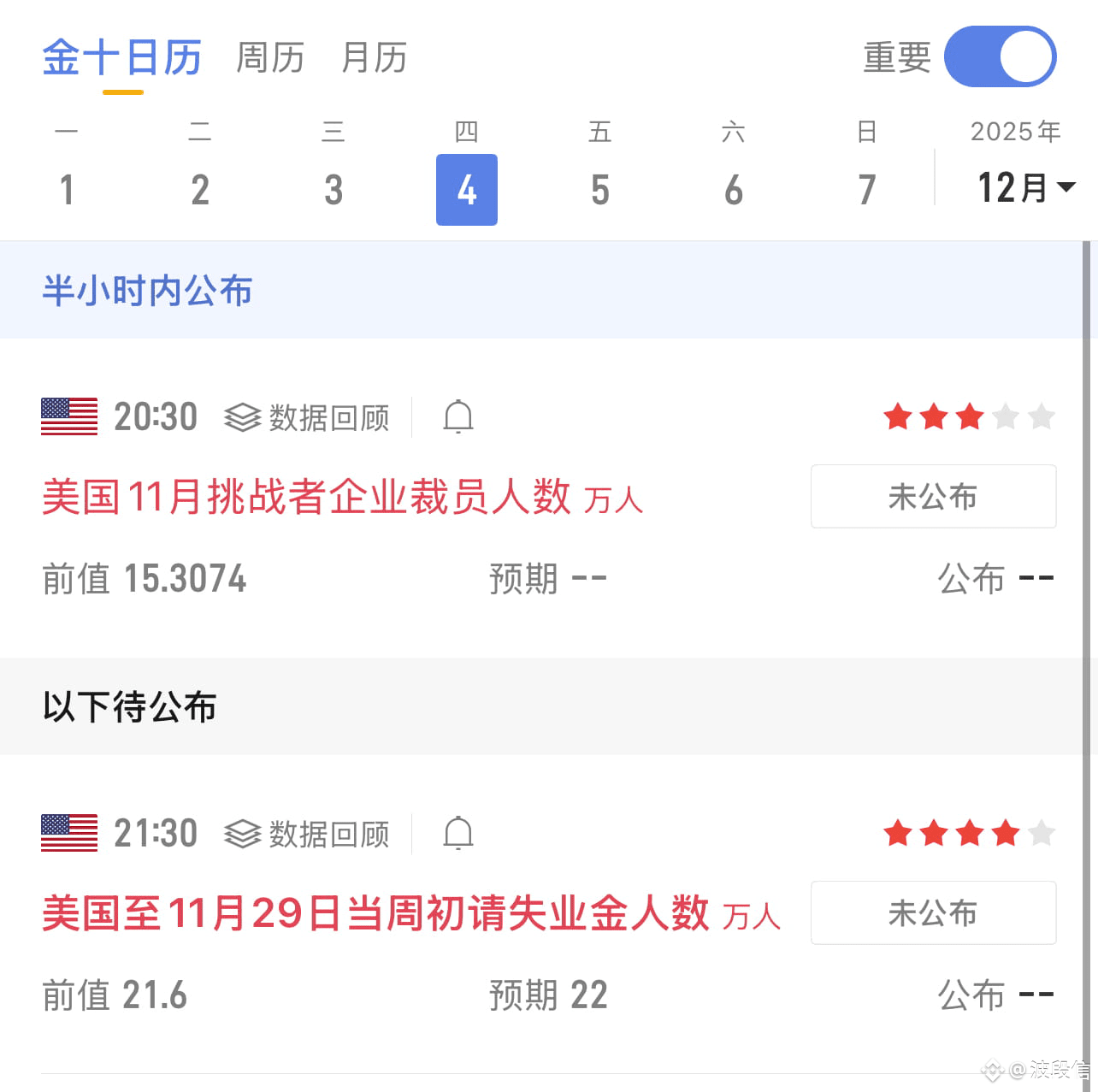Image resolution: width=1098 pixels, height=1092 pixels.
Task: Open 美国至11月29日当周初请失业金人数 details
Action: 375,913
